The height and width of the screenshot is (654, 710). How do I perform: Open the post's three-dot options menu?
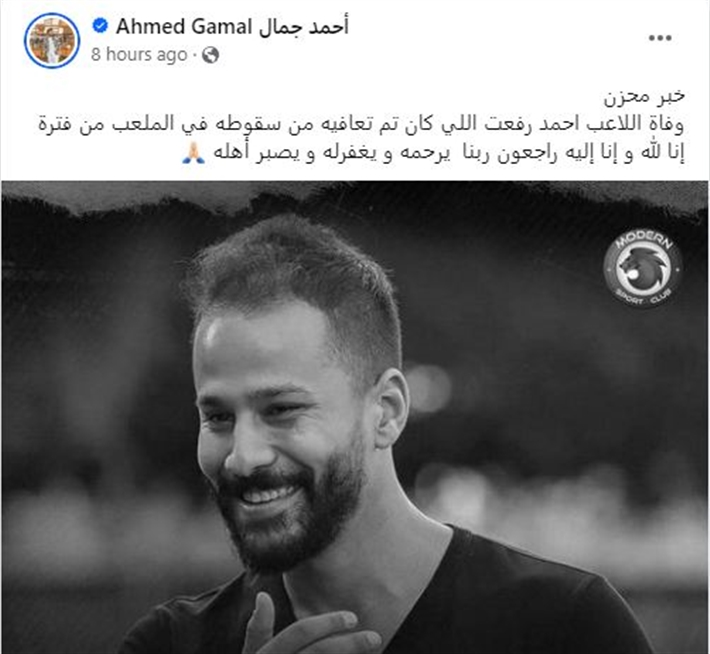pos(660,38)
